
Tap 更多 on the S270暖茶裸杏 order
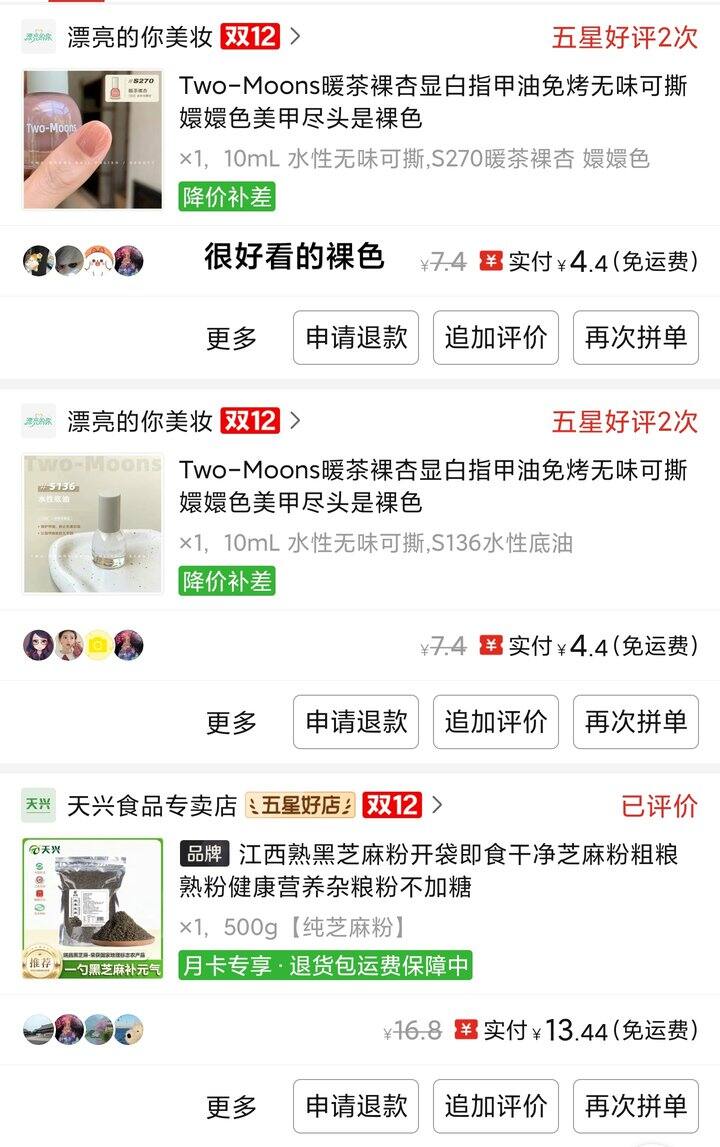click(x=231, y=338)
